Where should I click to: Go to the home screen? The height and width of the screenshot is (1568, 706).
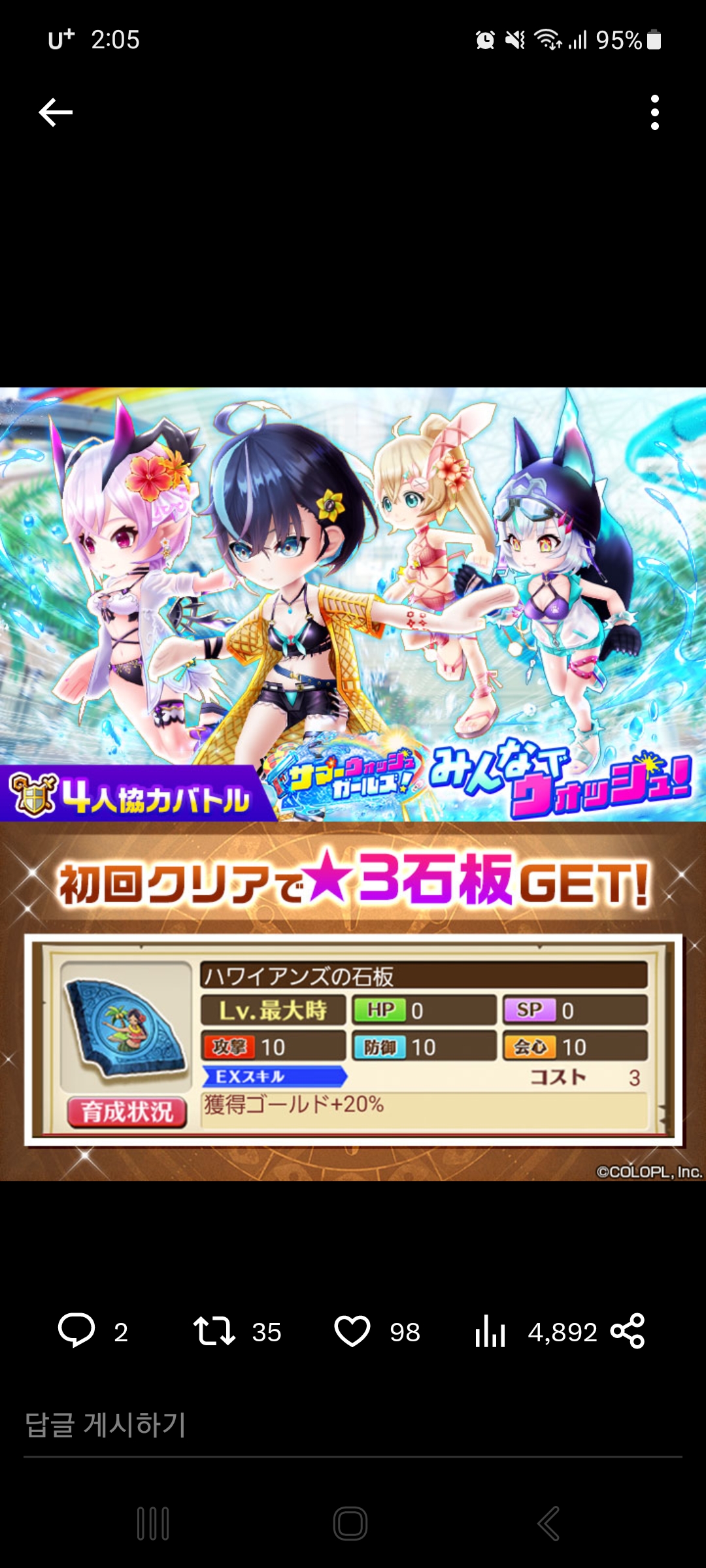[350, 1524]
